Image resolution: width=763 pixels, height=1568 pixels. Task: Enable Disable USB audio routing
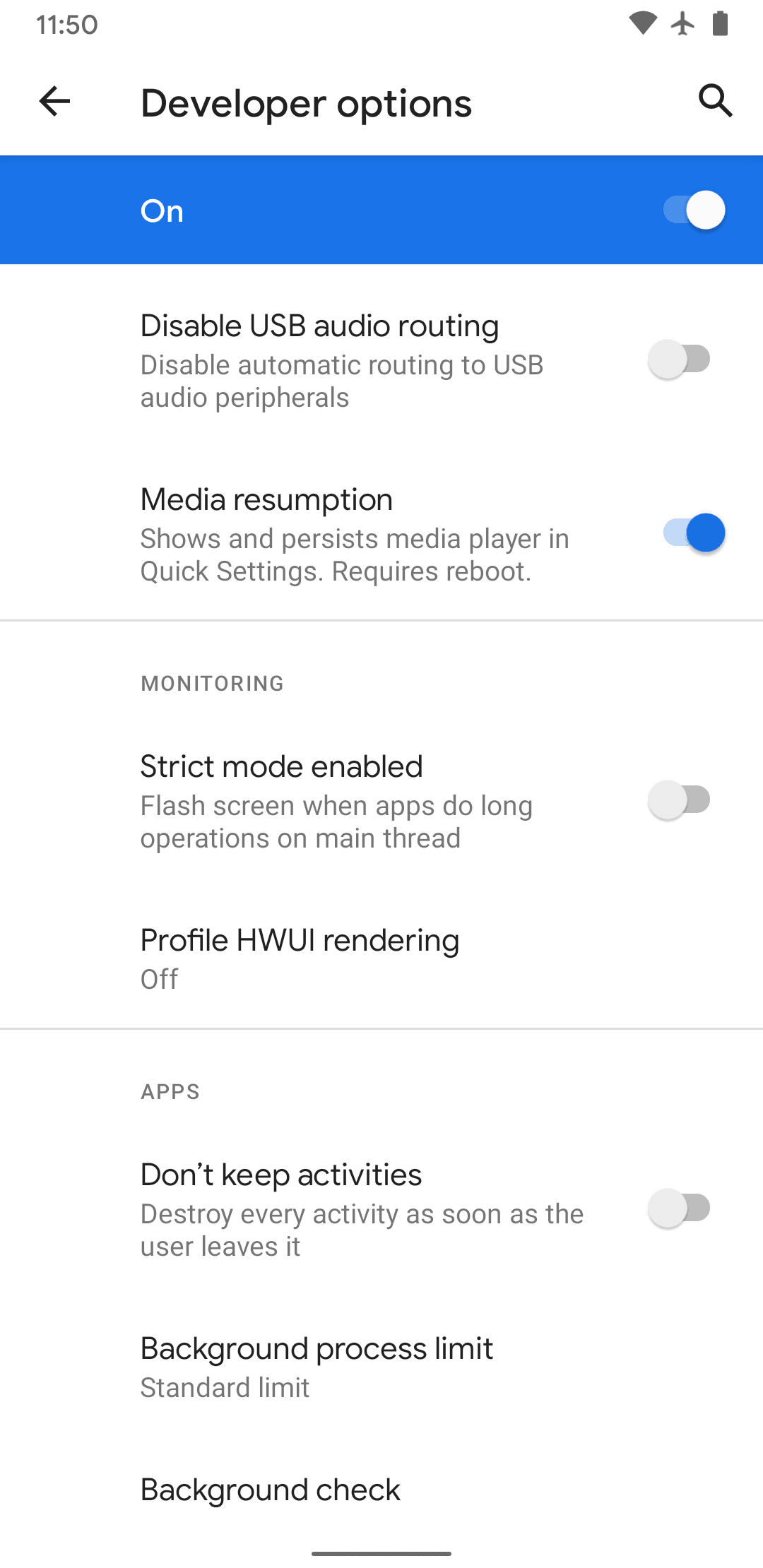[679, 360]
